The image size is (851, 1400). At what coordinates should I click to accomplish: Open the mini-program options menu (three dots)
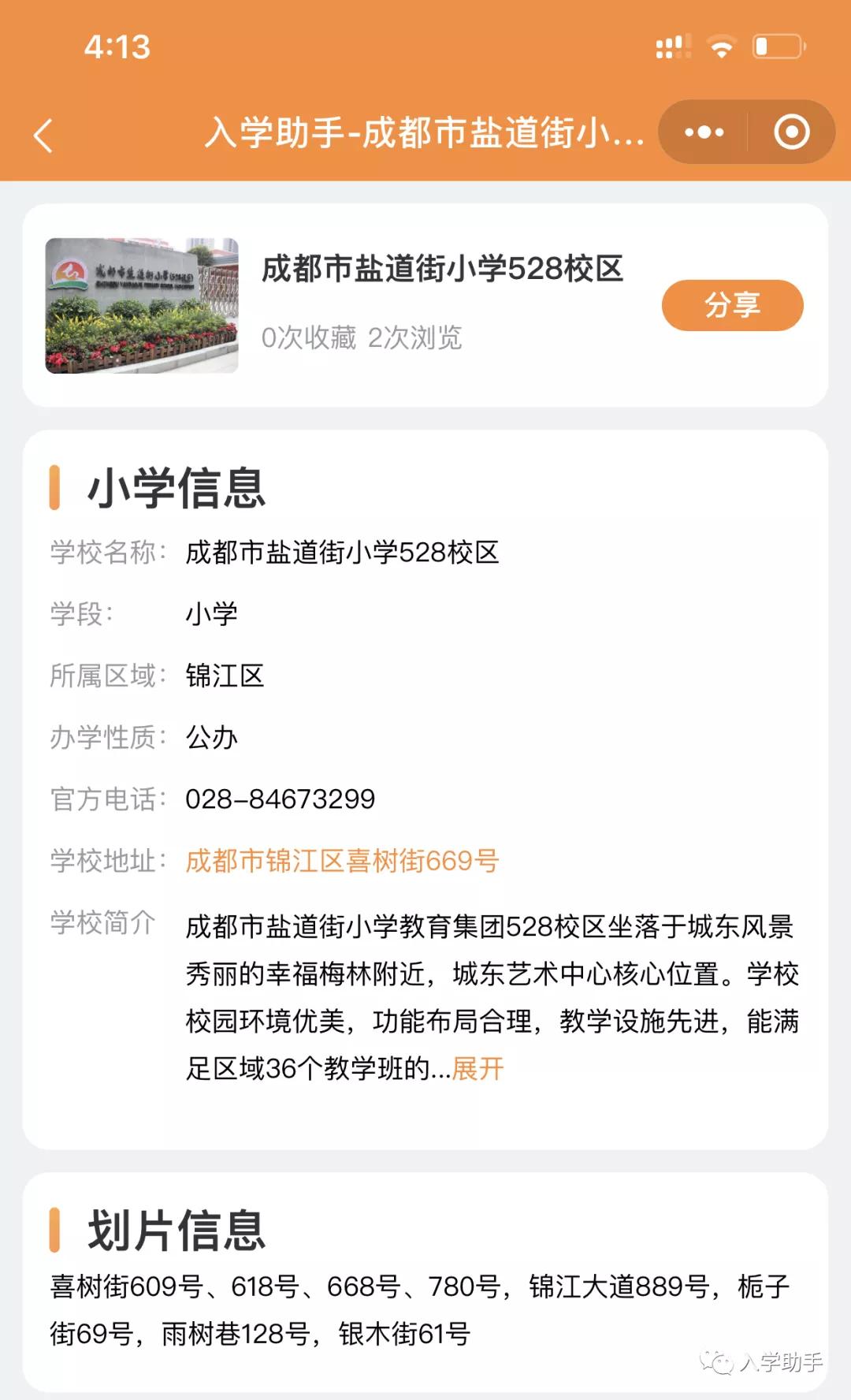(704, 132)
